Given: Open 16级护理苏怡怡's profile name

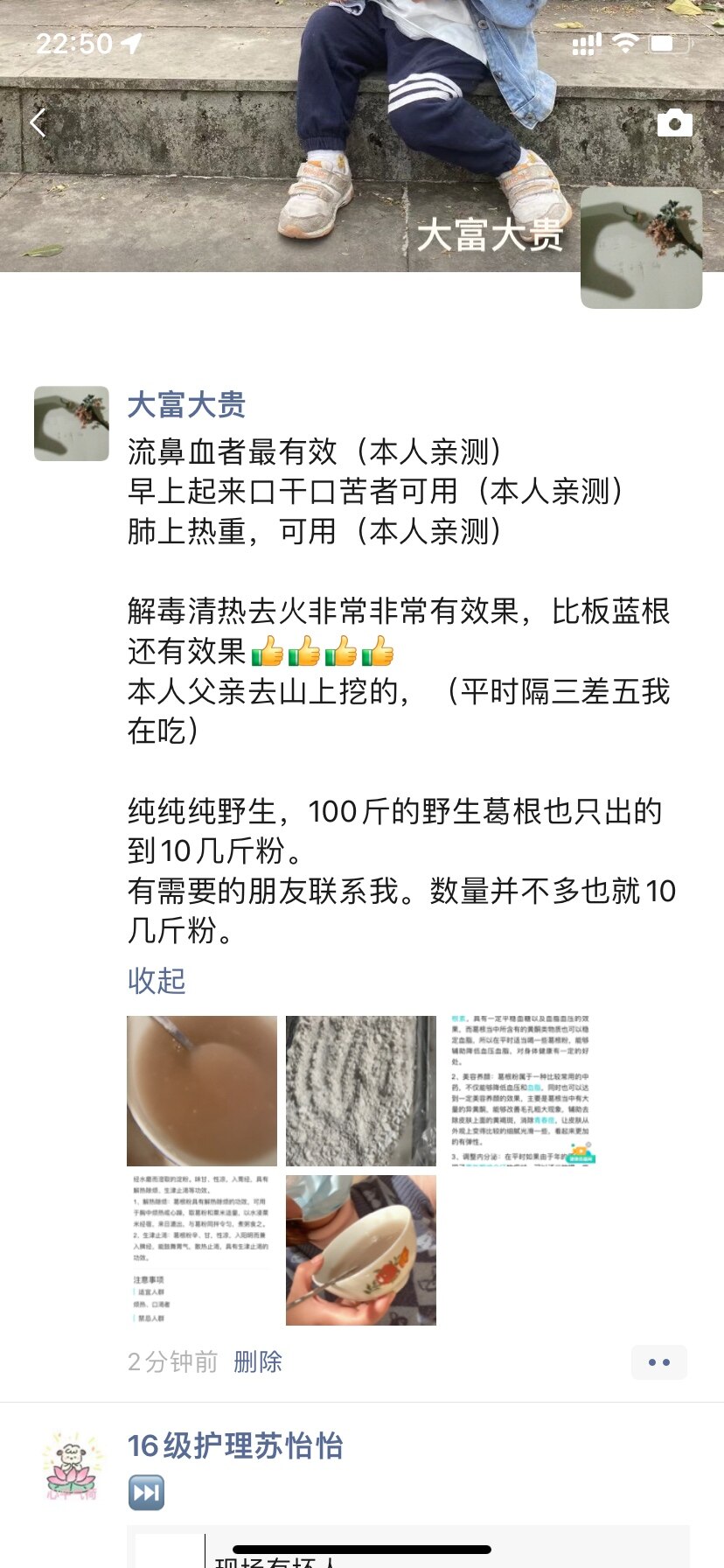Looking at the screenshot, I should pyautogui.click(x=235, y=1445).
